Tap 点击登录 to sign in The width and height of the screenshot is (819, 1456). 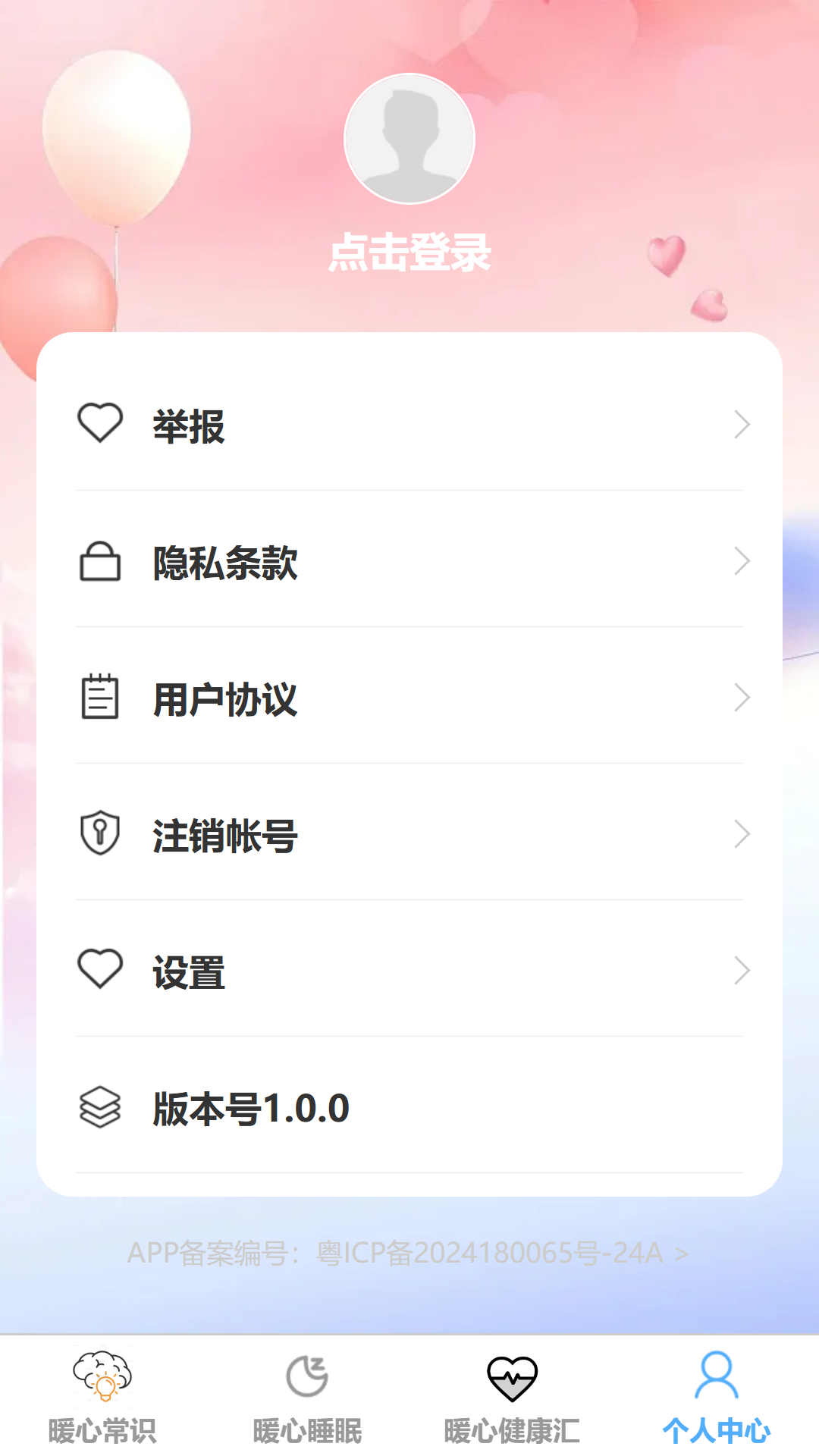point(409,253)
